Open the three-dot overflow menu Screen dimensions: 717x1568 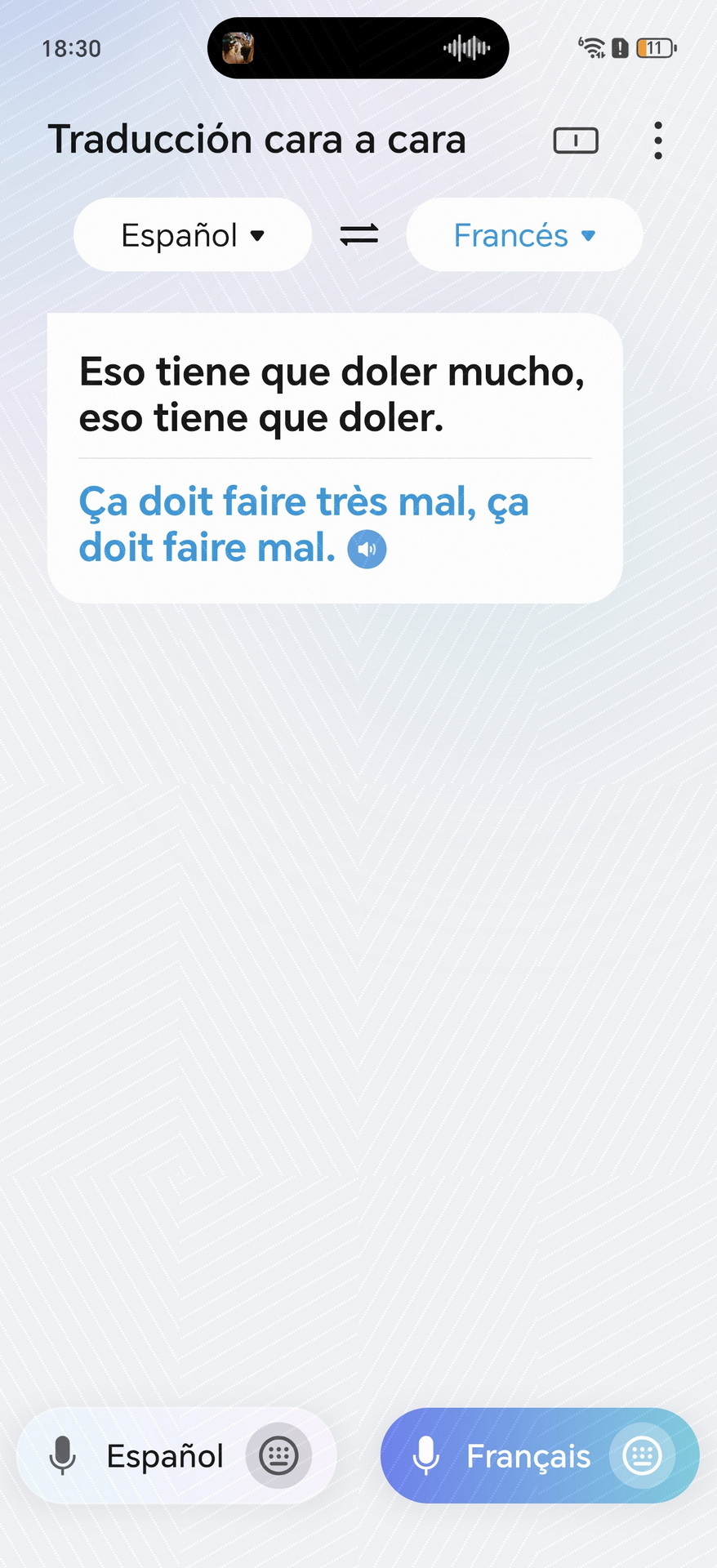658,140
